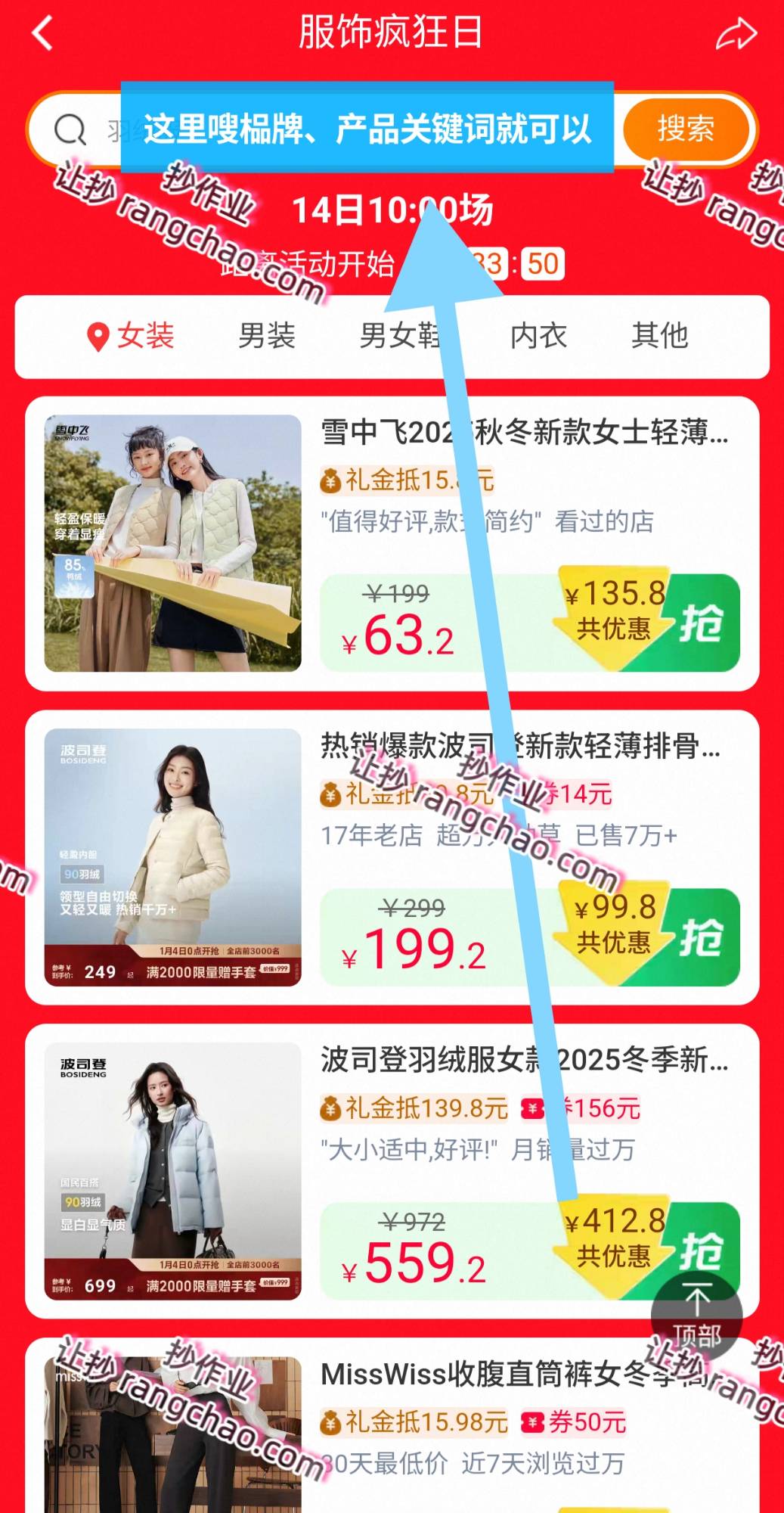Switch to the 男装 tab

[x=266, y=336]
